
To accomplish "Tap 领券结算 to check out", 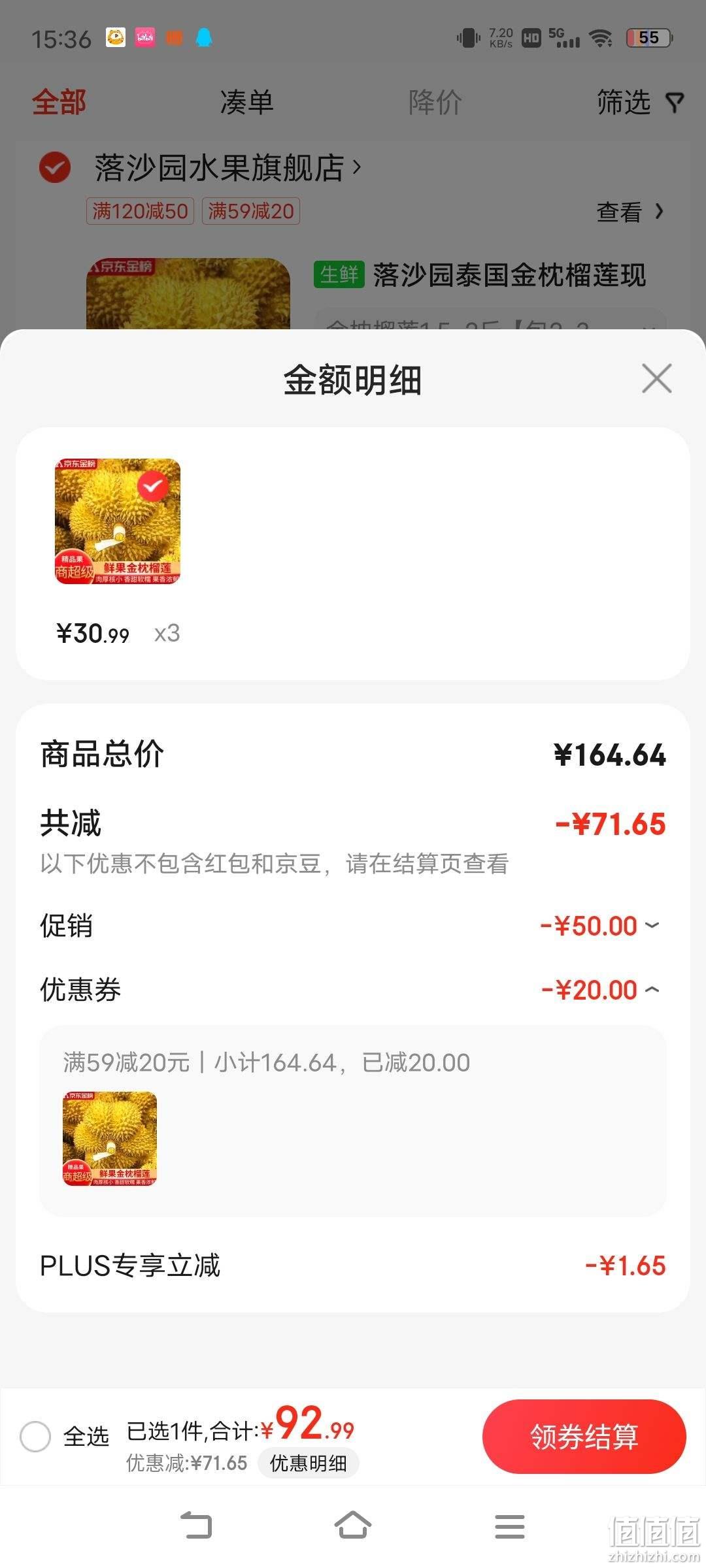I will click(584, 1437).
